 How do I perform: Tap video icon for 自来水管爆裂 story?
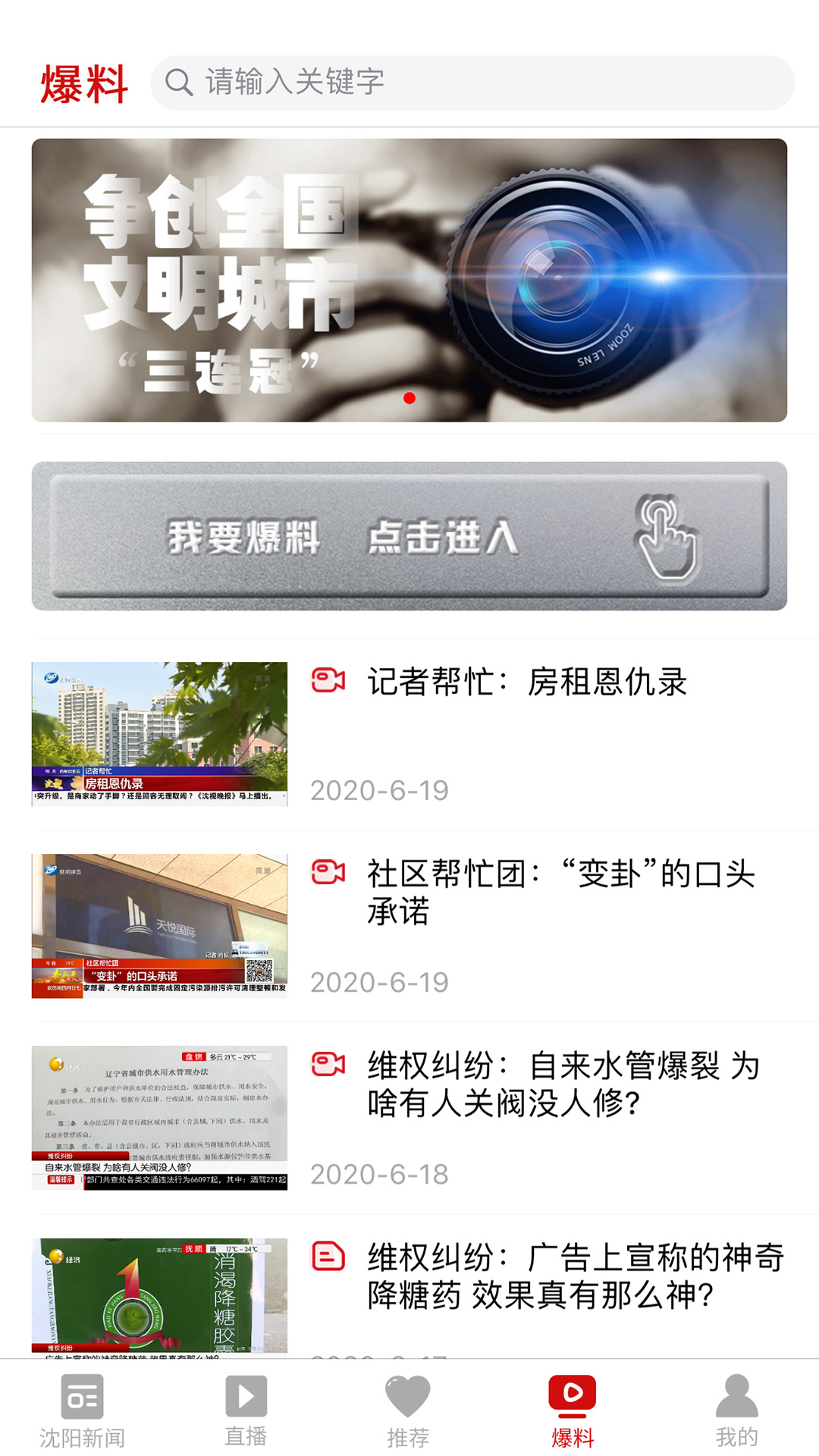click(x=328, y=1065)
